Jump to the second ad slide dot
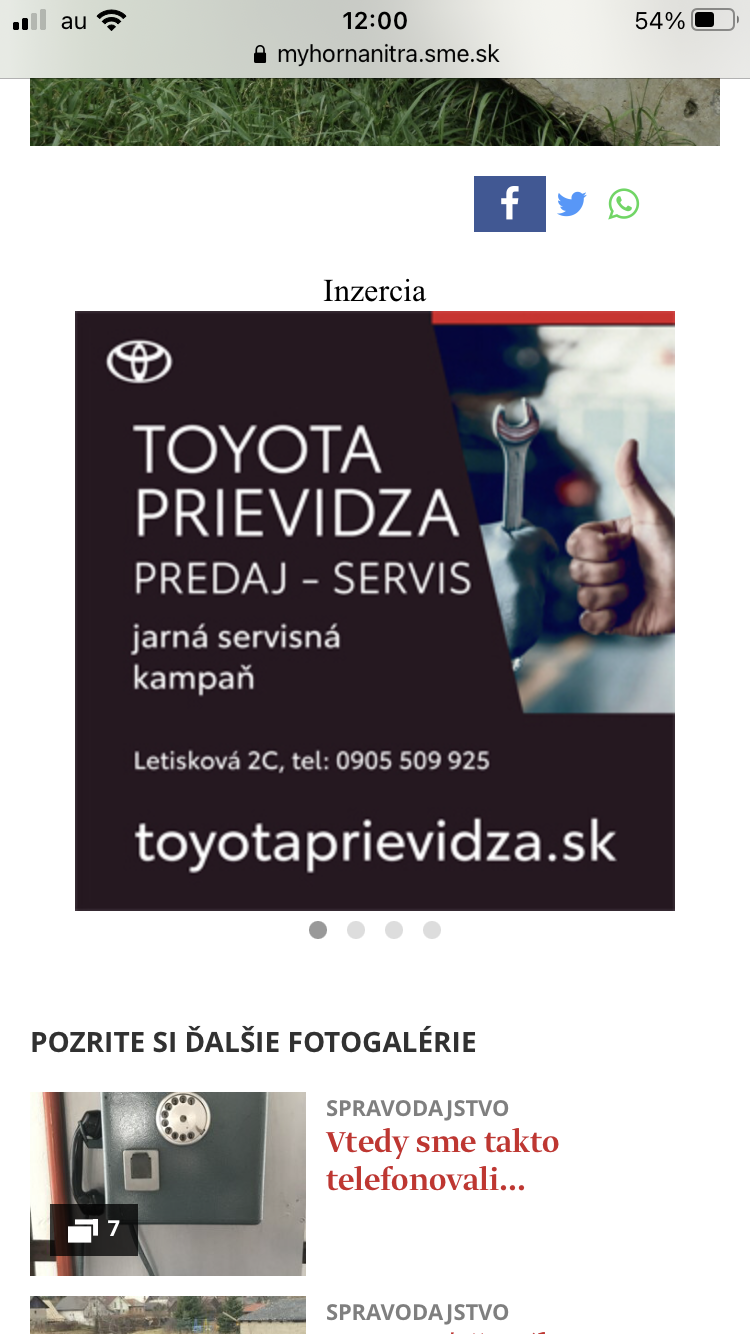Image resolution: width=750 pixels, height=1334 pixels. [356, 930]
